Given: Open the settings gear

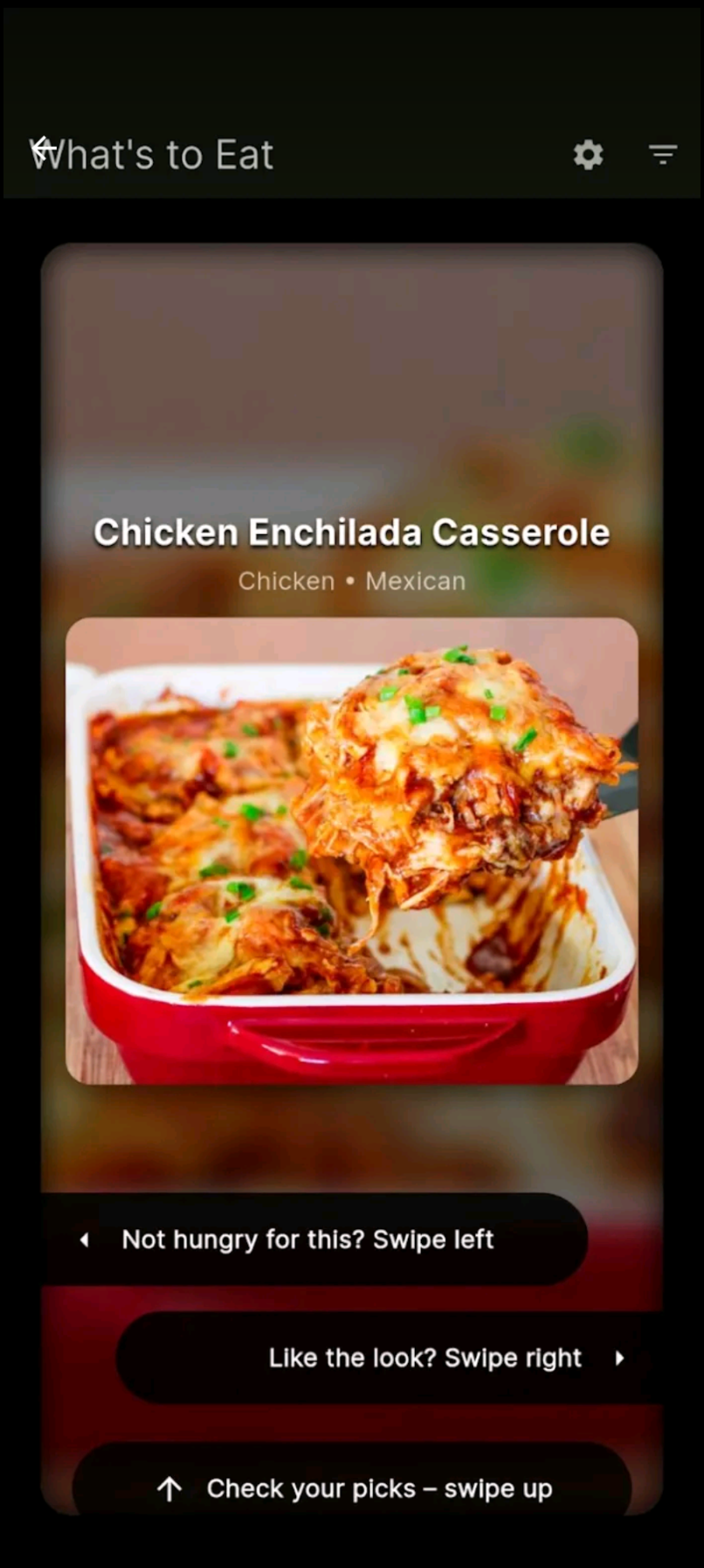Looking at the screenshot, I should (588, 155).
